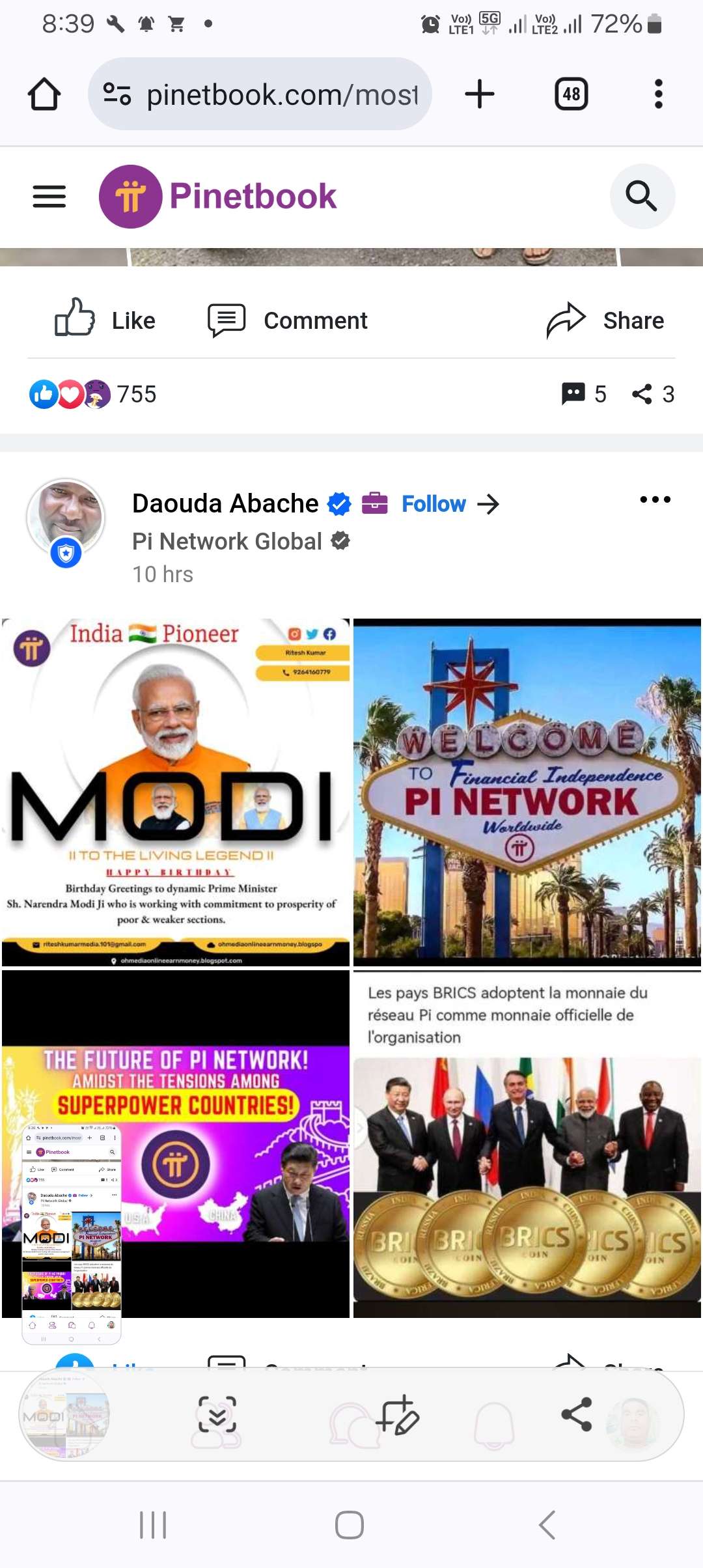The height and width of the screenshot is (1568, 703).
Task: Open options menu on Daouda Abache's post
Action: click(x=655, y=499)
